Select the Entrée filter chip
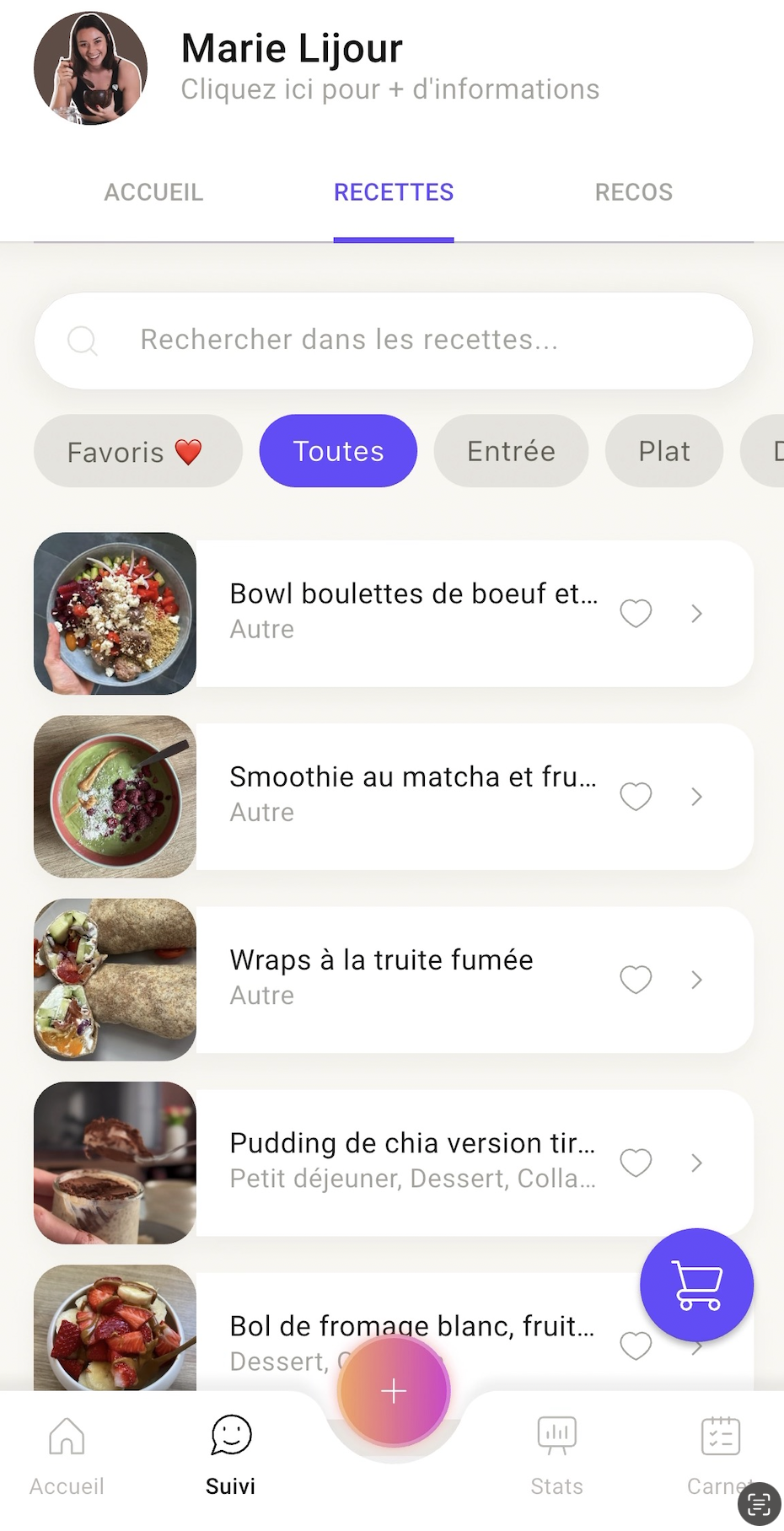 point(511,452)
